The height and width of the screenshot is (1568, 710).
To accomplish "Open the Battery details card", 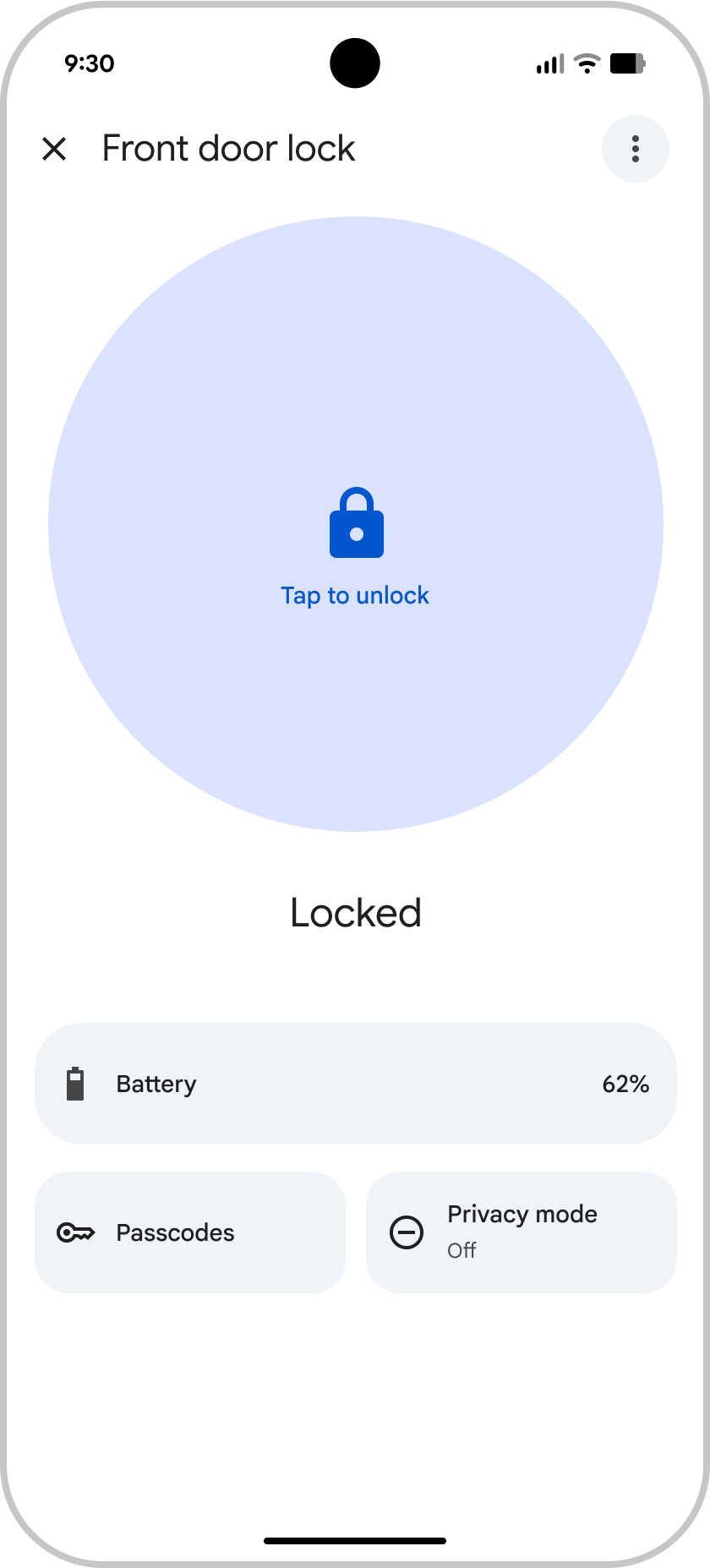I will tap(355, 1084).
